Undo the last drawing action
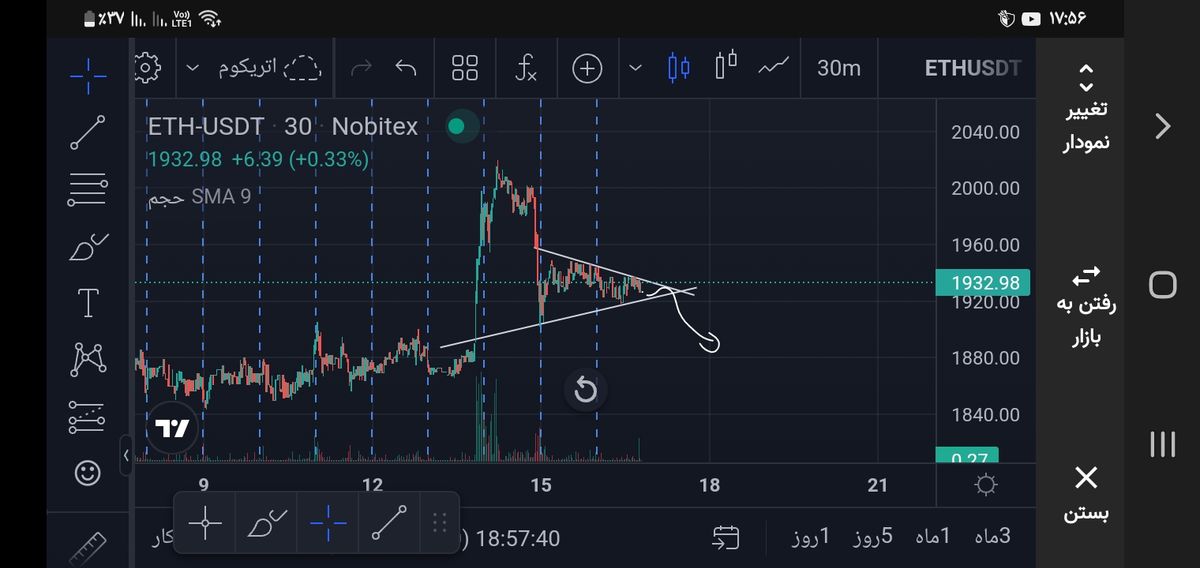Image resolution: width=1200 pixels, height=568 pixels. pos(406,68)
